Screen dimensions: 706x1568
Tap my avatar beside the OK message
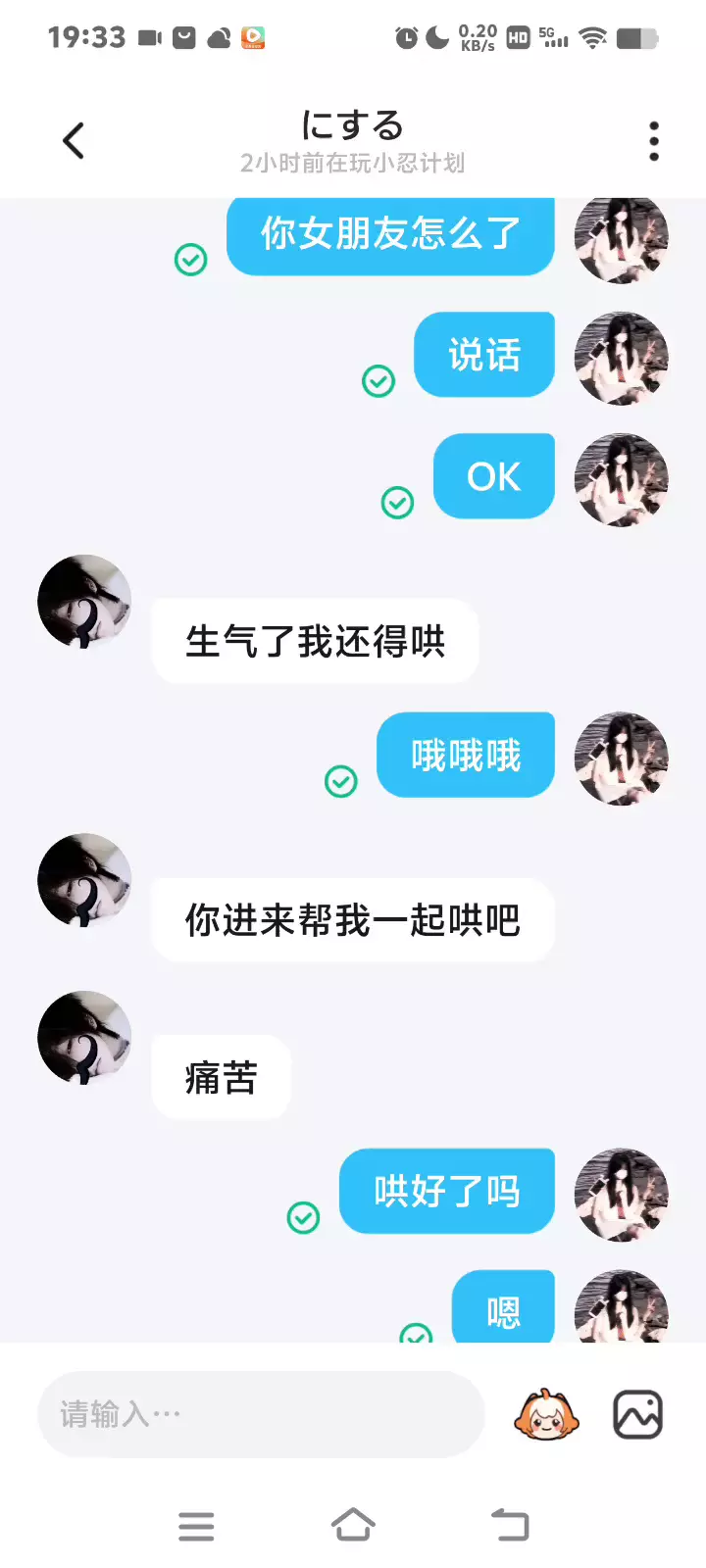point(621,480)
